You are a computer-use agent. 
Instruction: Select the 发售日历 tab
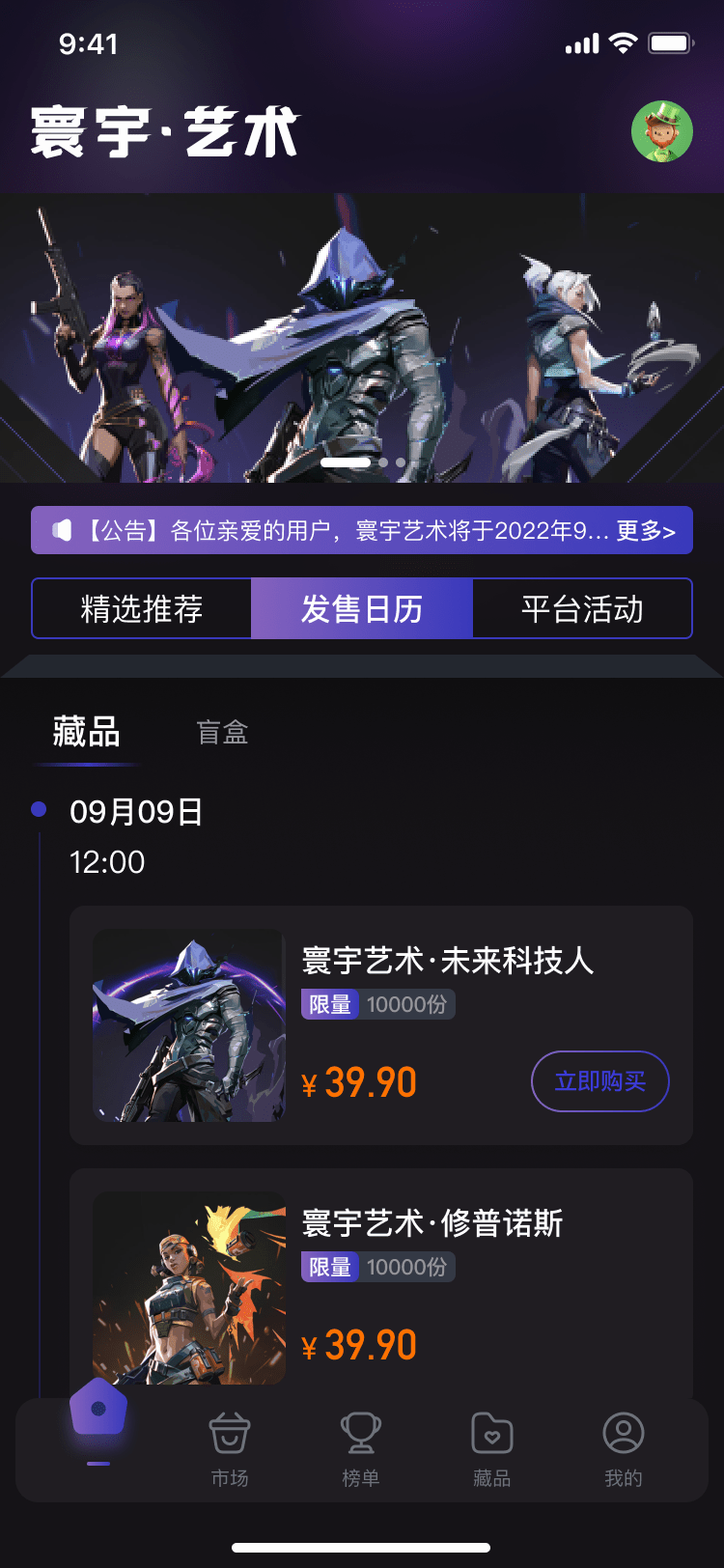pos(362,608)
